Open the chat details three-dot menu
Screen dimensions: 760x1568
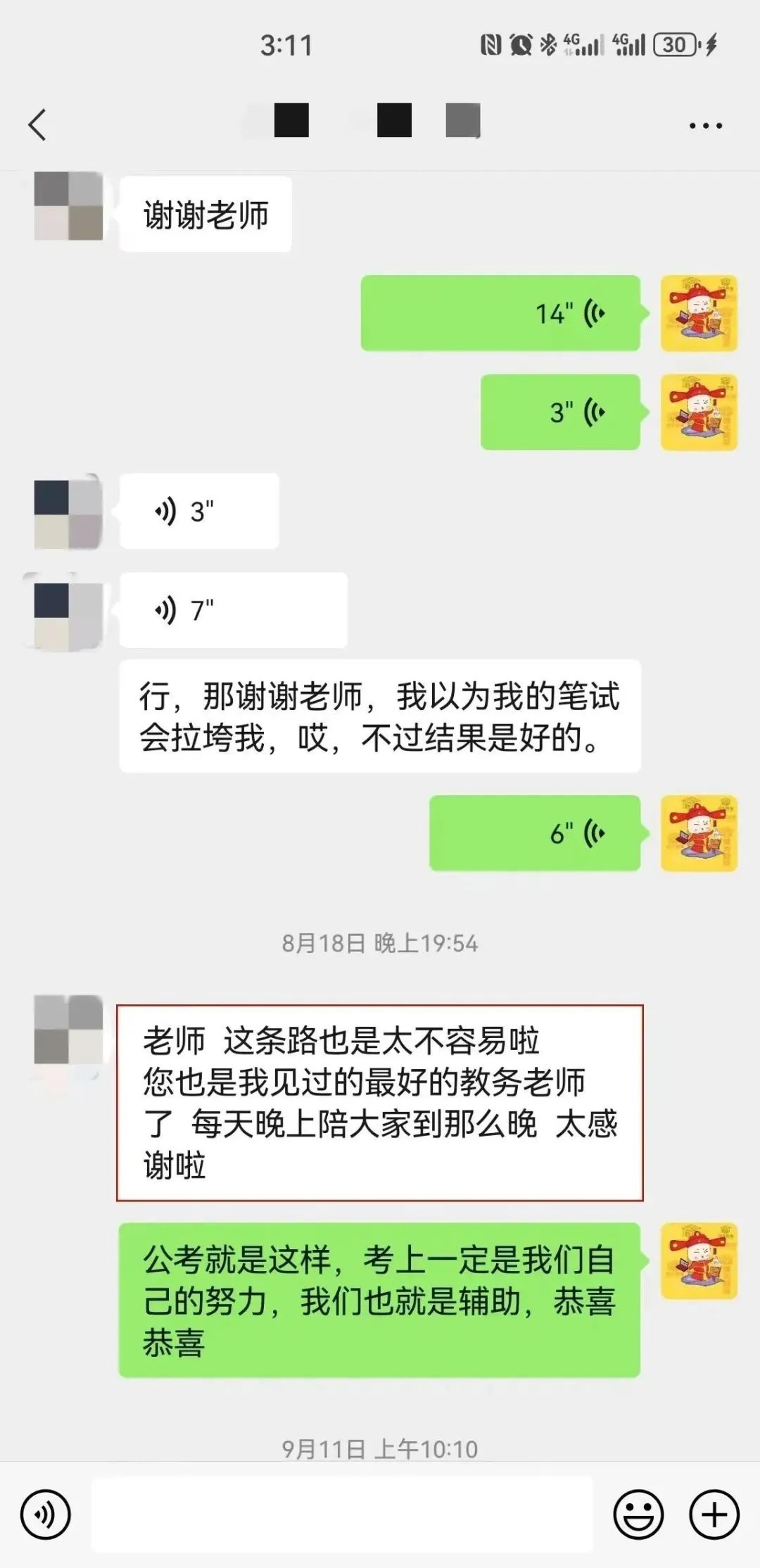point(705,126)
